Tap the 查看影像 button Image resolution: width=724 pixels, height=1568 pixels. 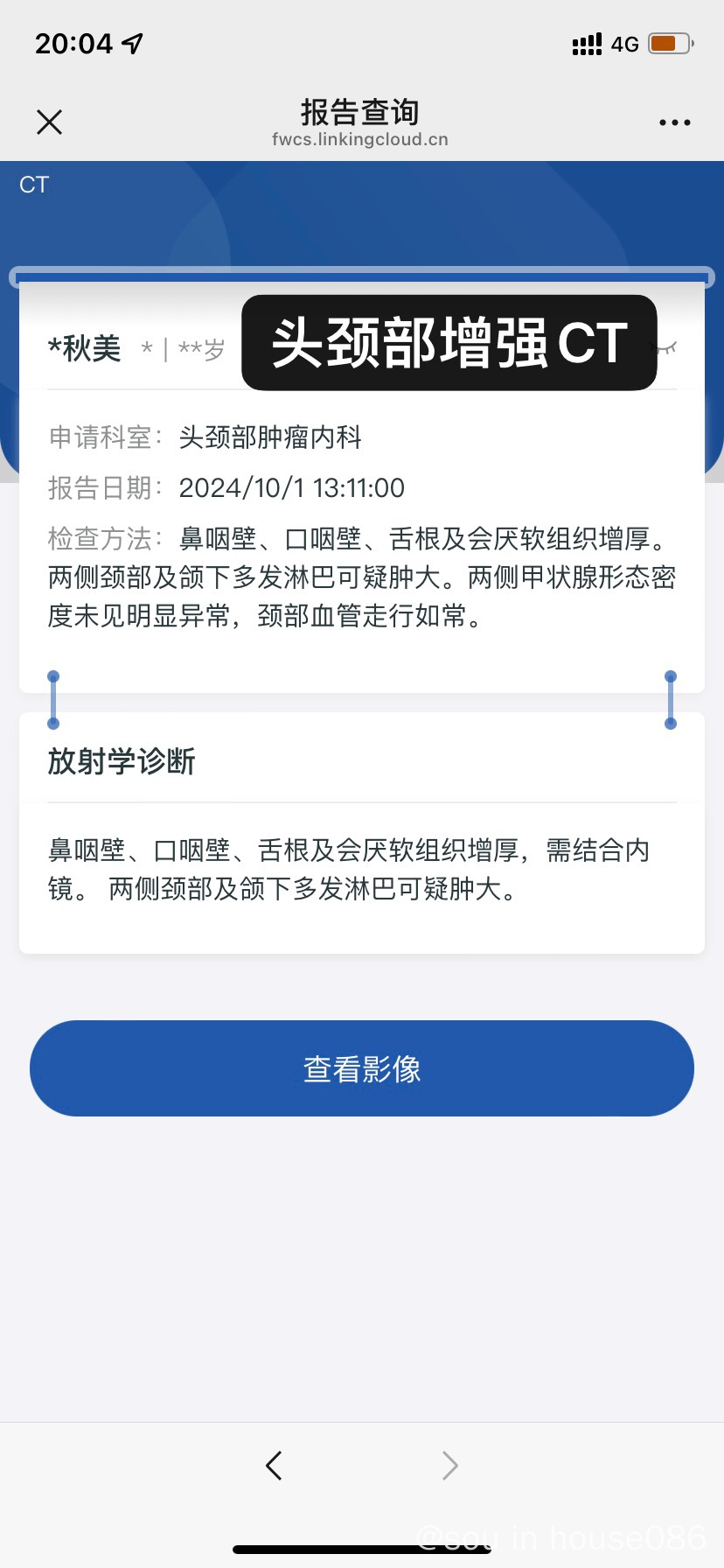coord(362,1068)
